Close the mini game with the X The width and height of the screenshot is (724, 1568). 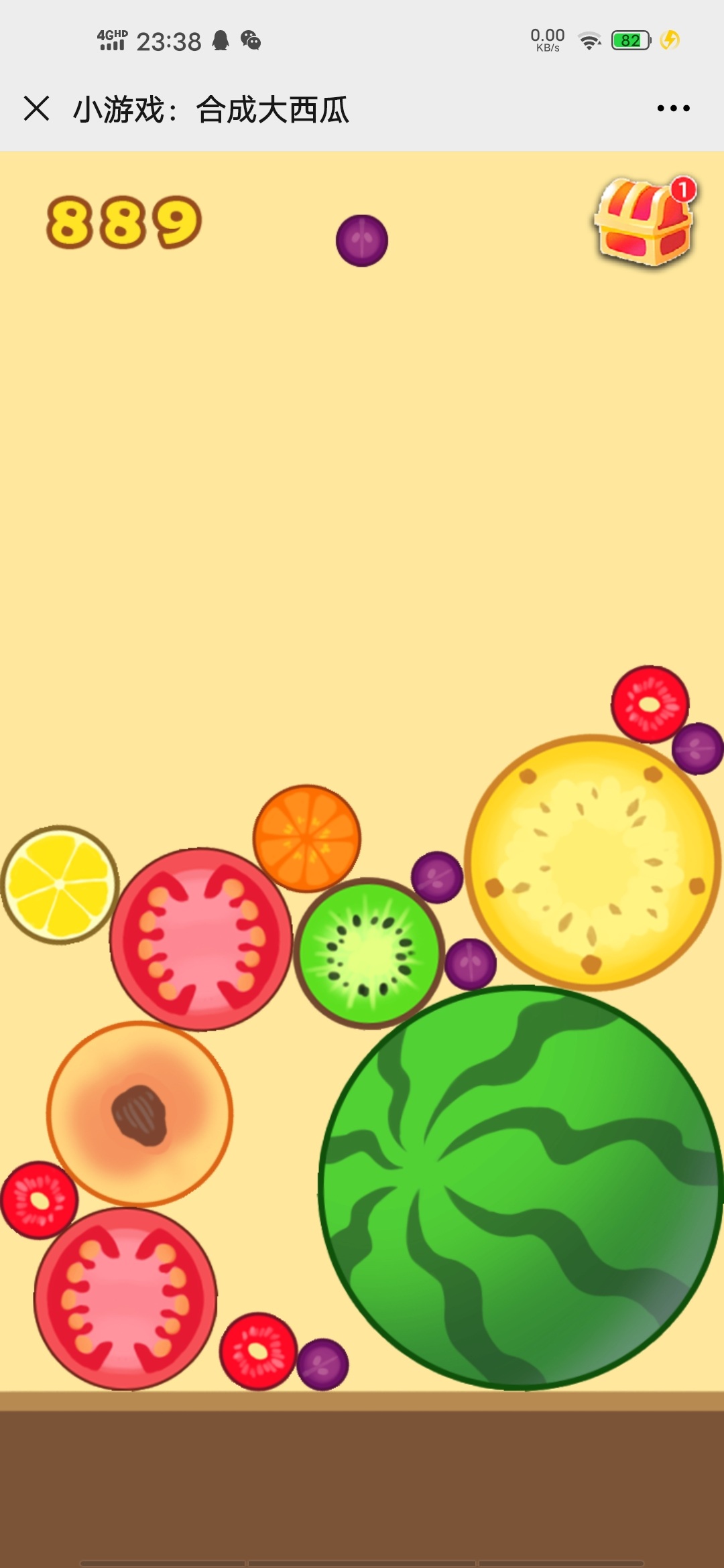[36, 109]
